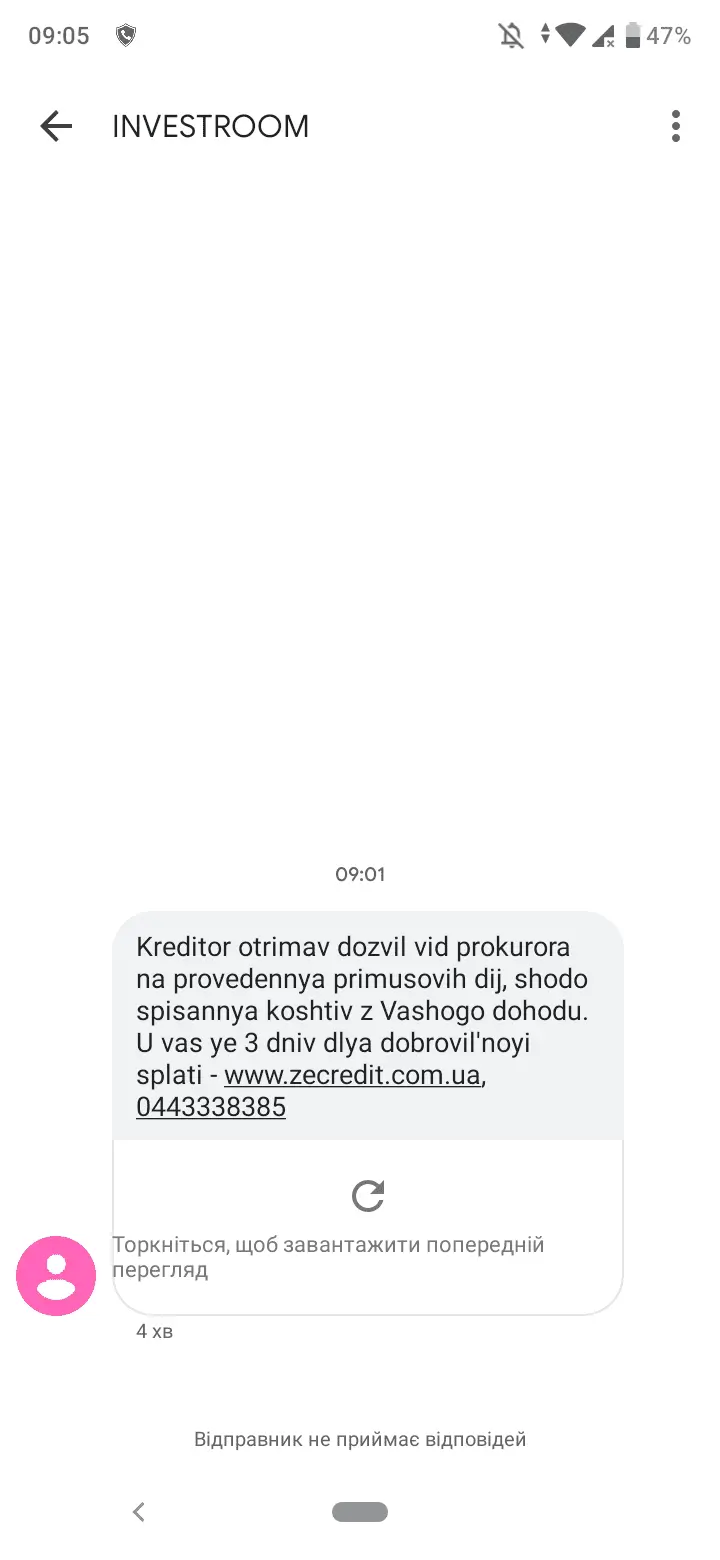
Task: Open the www.zecredit.com.ua link
Action: click(x=354, y=1076)
